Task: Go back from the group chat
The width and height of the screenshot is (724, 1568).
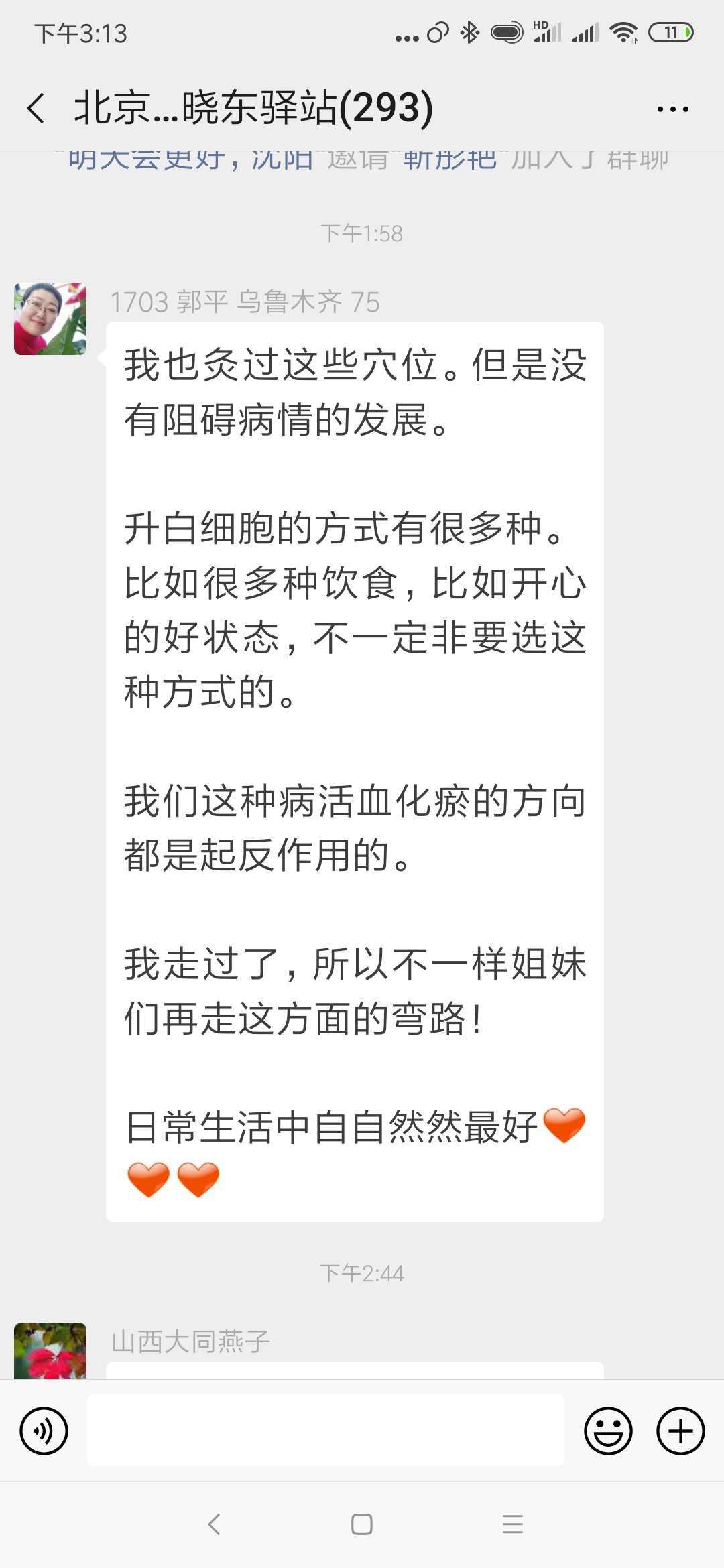Action: coord(36,108)
